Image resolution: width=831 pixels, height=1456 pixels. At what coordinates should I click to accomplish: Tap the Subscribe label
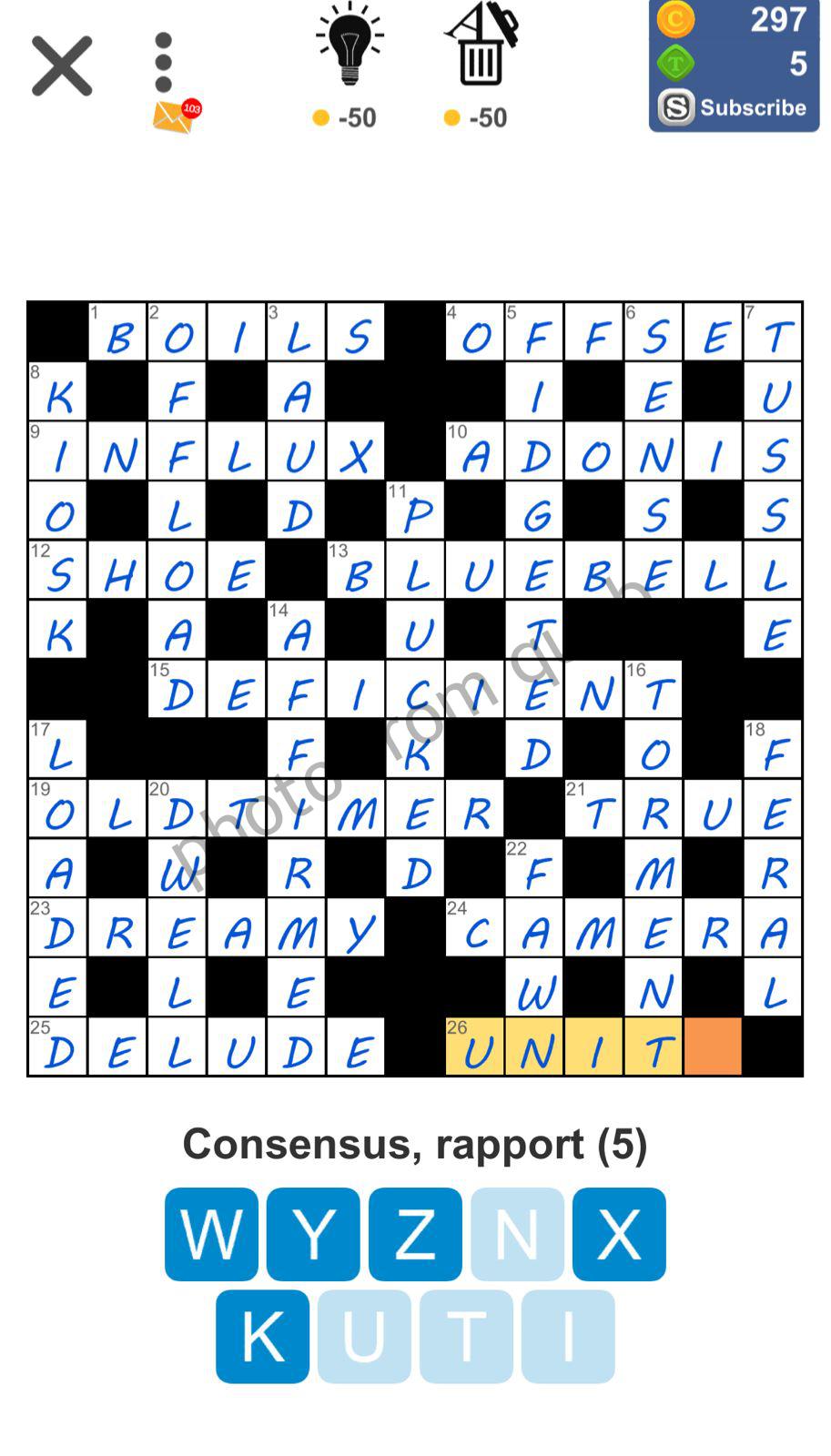[x=755, y=108]
